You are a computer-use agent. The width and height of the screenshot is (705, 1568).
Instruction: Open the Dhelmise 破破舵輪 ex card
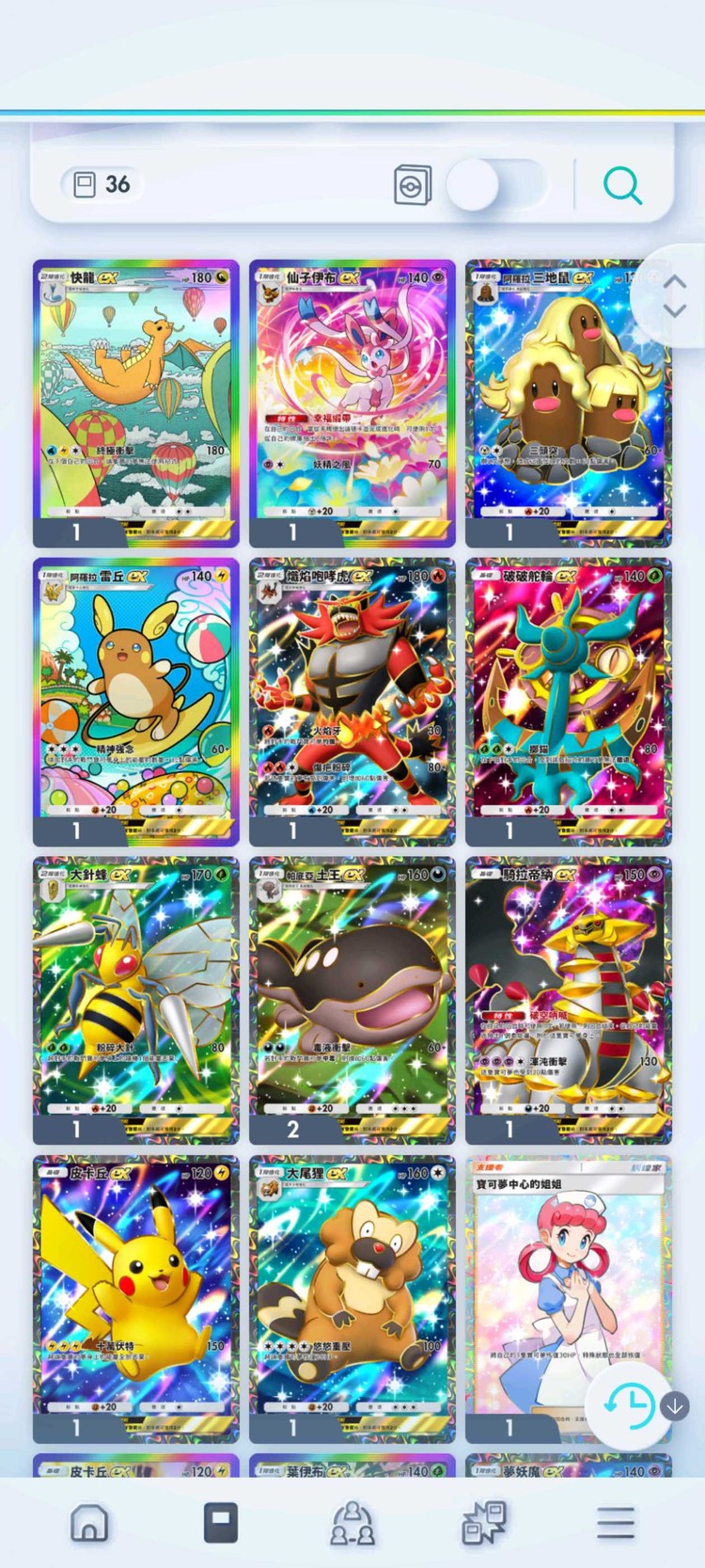tap(568, 694)
